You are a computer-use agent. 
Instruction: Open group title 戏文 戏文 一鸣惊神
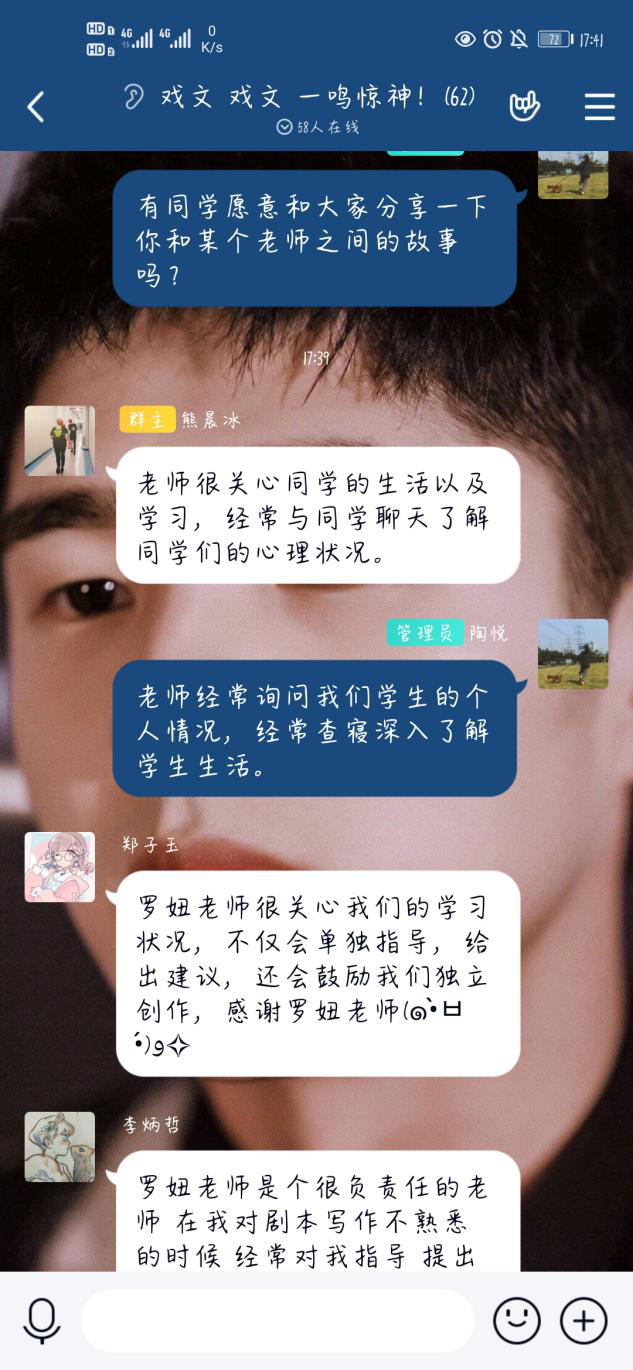[315, 97]
